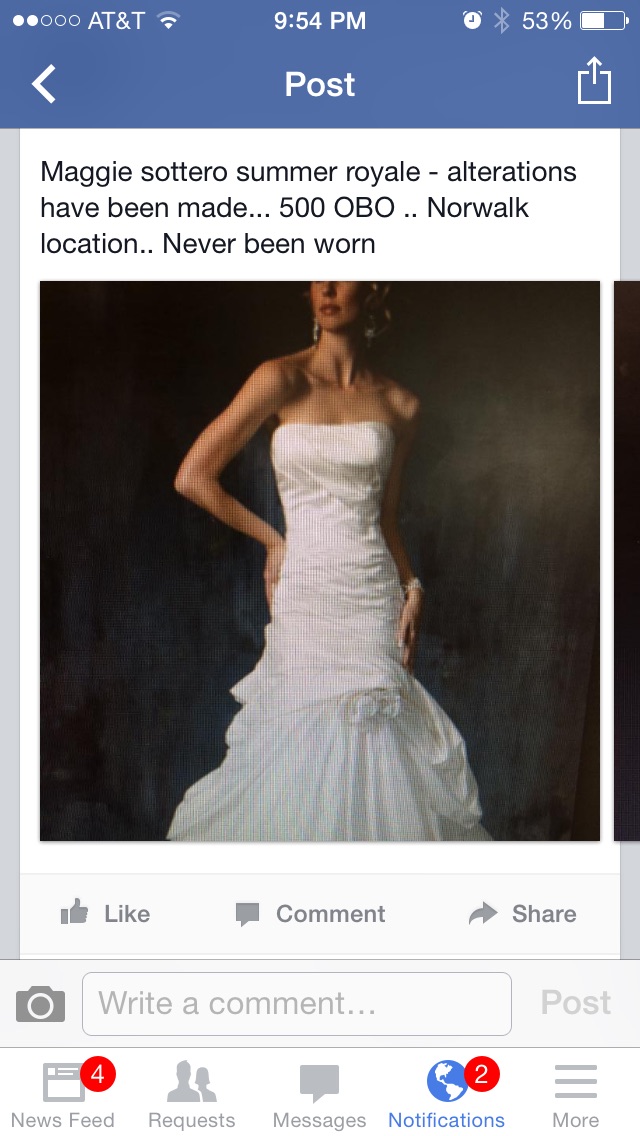This screenshot has width=640, height=1136.
Task: Open the share sheet icon
Action: pos(594,80)
